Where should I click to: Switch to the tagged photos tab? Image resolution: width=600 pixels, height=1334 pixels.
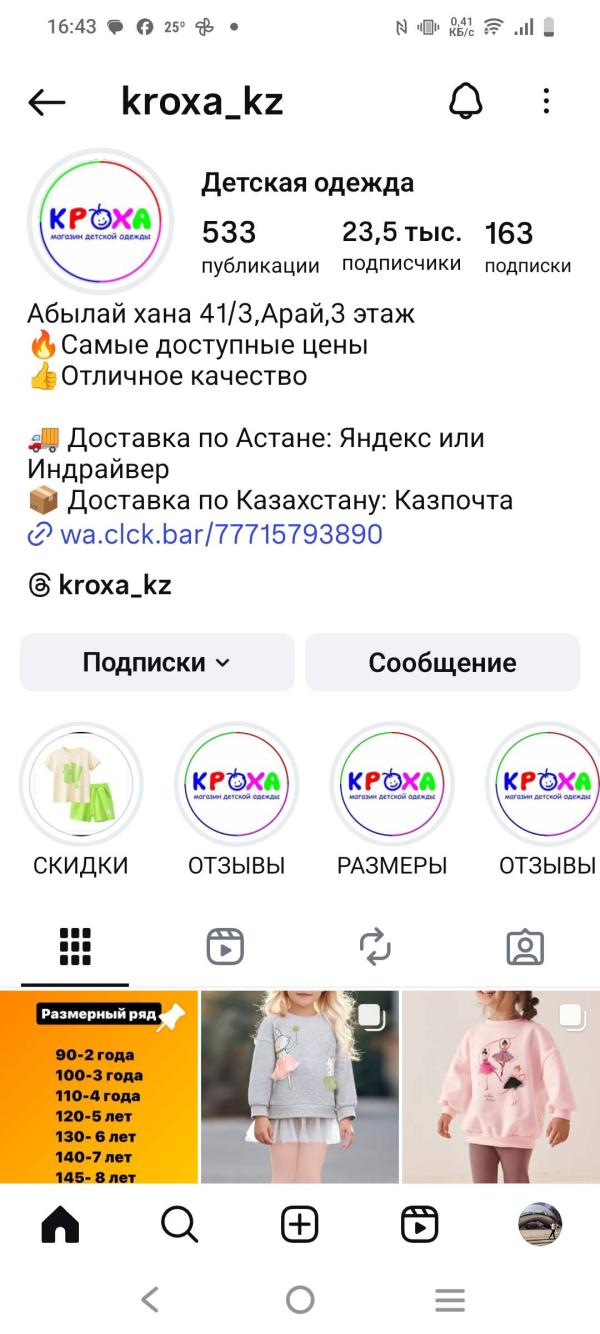[x=525, y=946]
